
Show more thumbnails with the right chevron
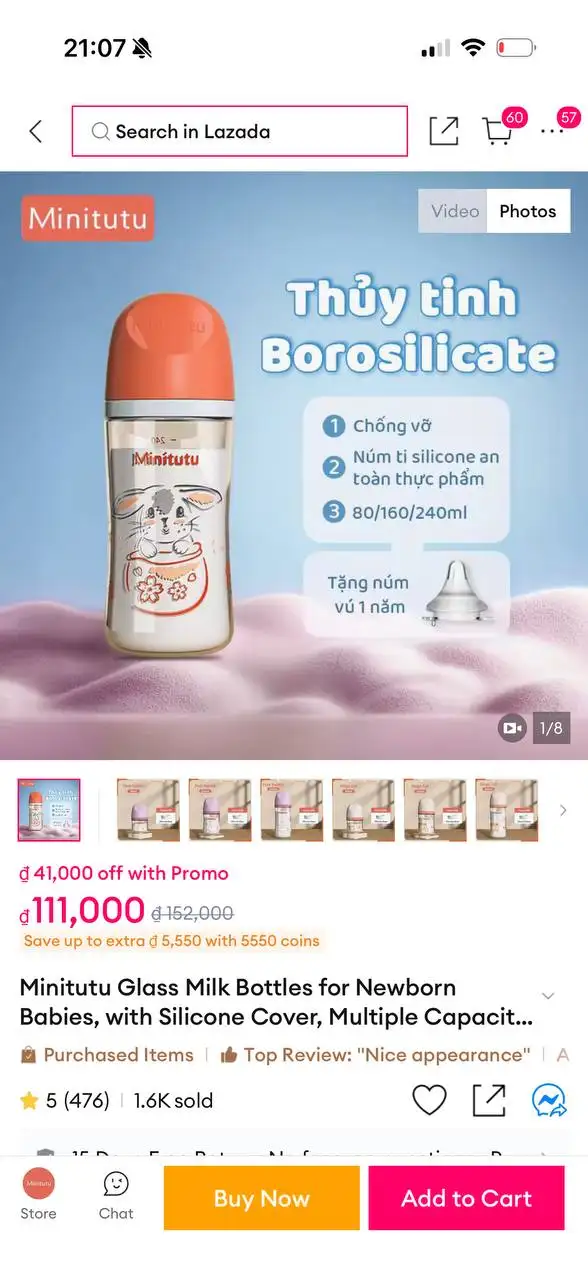pos(563,810)
